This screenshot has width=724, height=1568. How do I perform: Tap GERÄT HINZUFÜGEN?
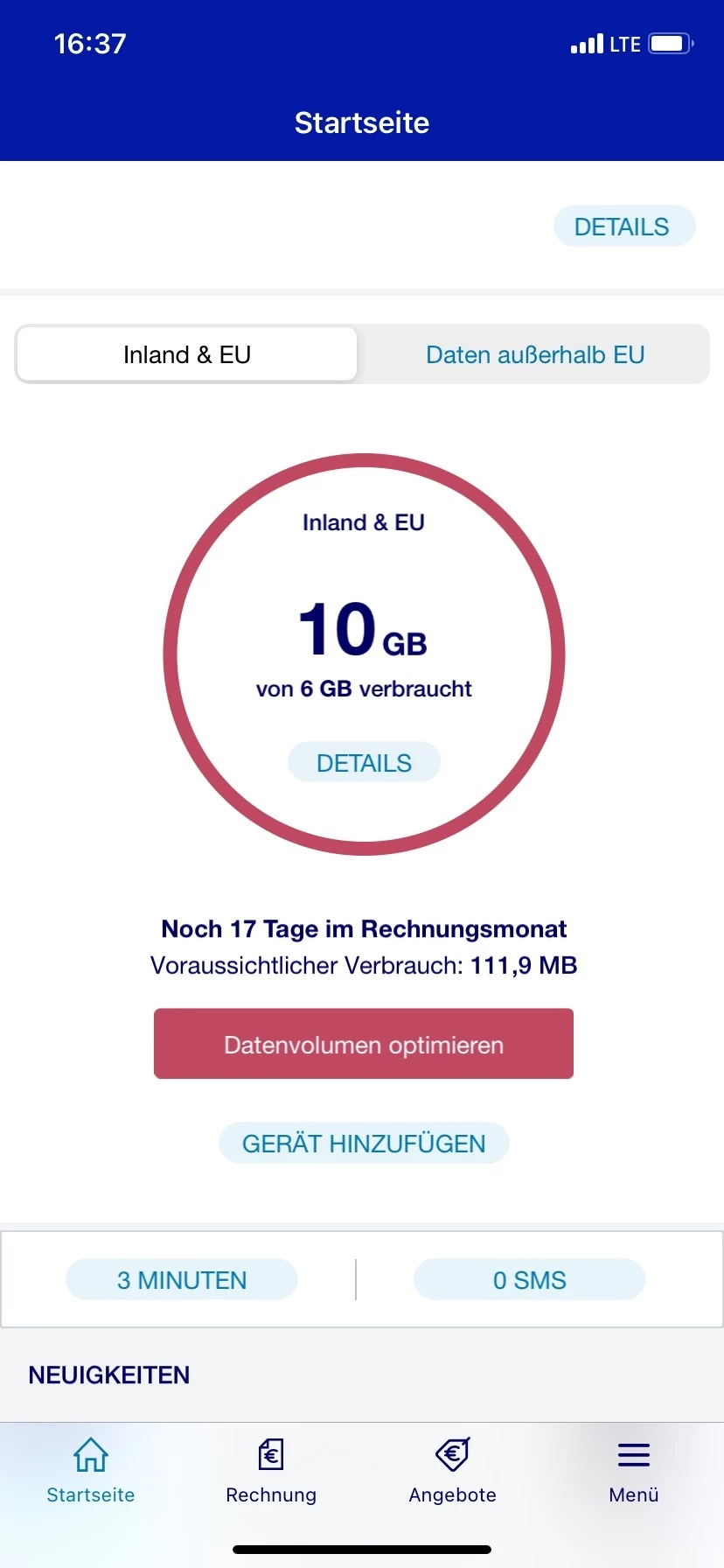(364, 1144)
